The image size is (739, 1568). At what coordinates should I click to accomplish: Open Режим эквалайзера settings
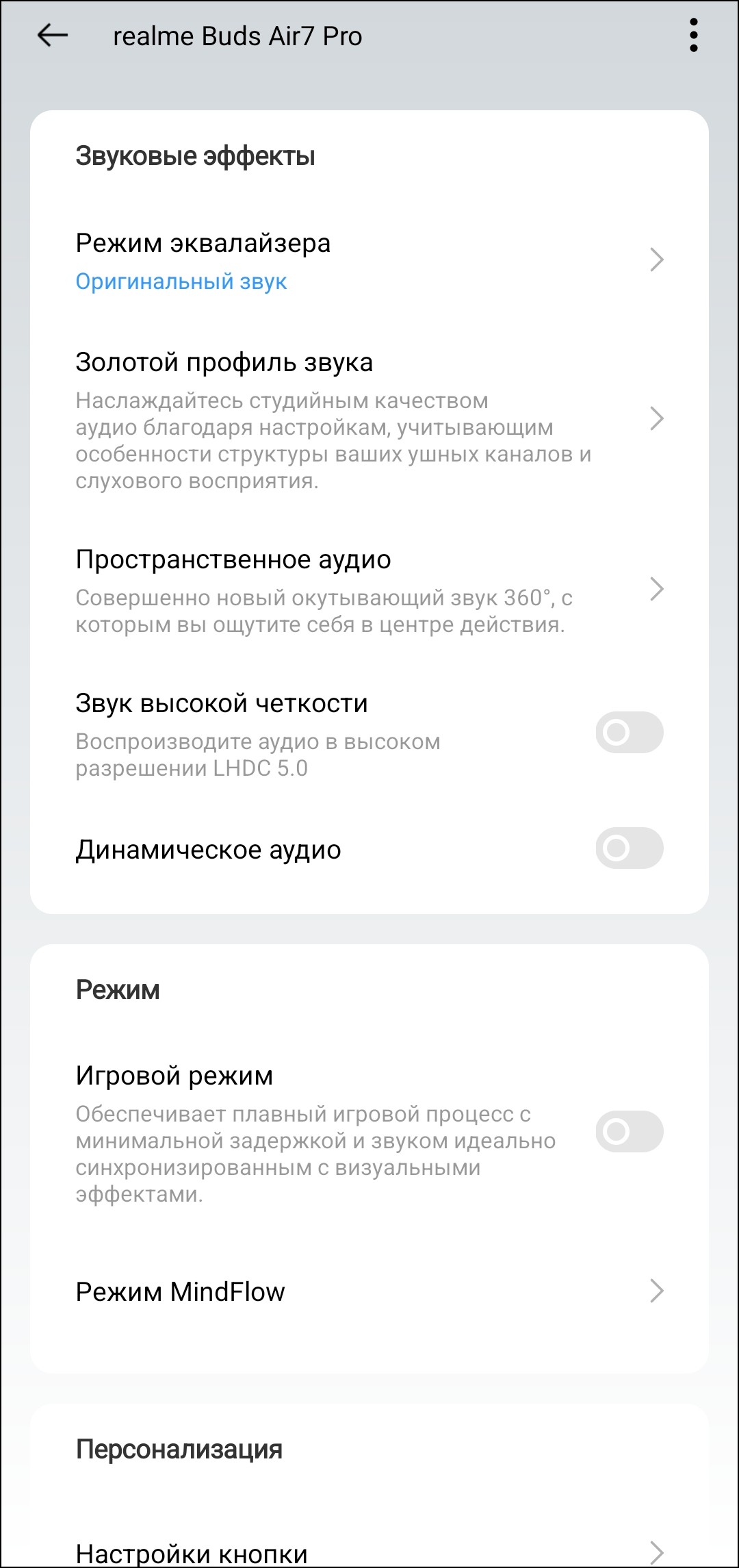click(369, 261)
